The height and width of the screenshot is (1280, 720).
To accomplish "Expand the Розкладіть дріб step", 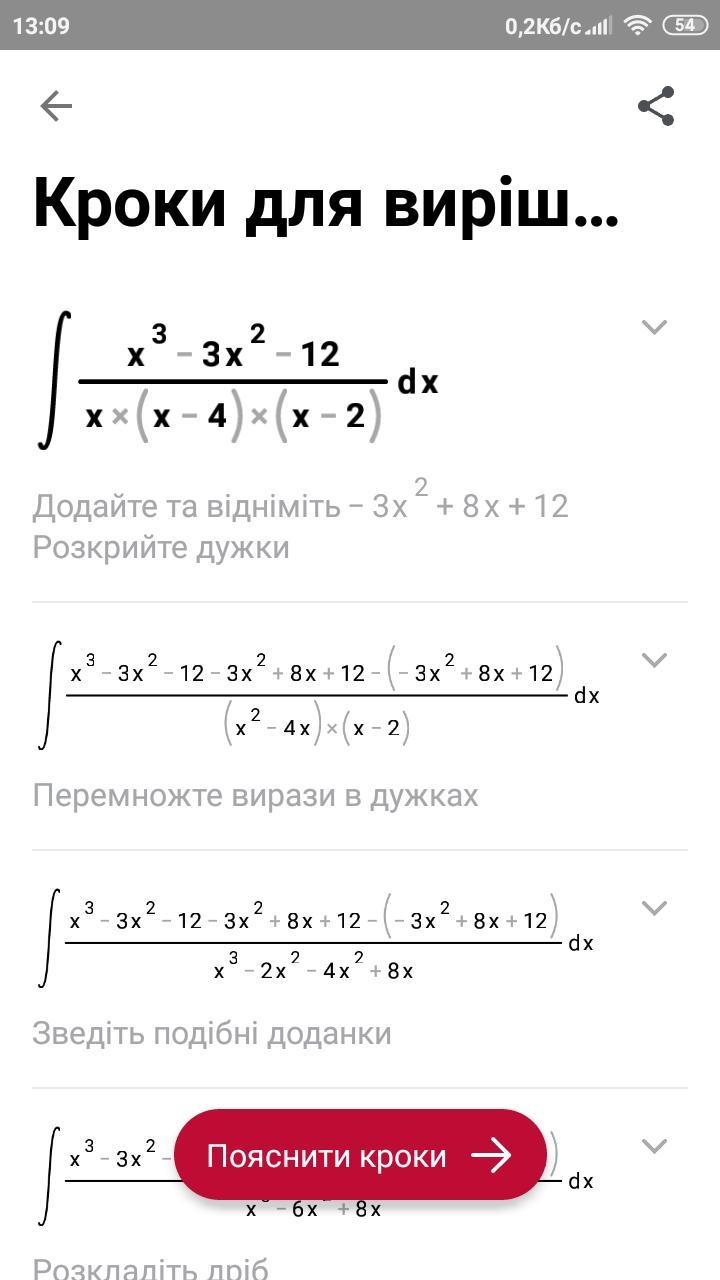I will tap(654, 1146).
